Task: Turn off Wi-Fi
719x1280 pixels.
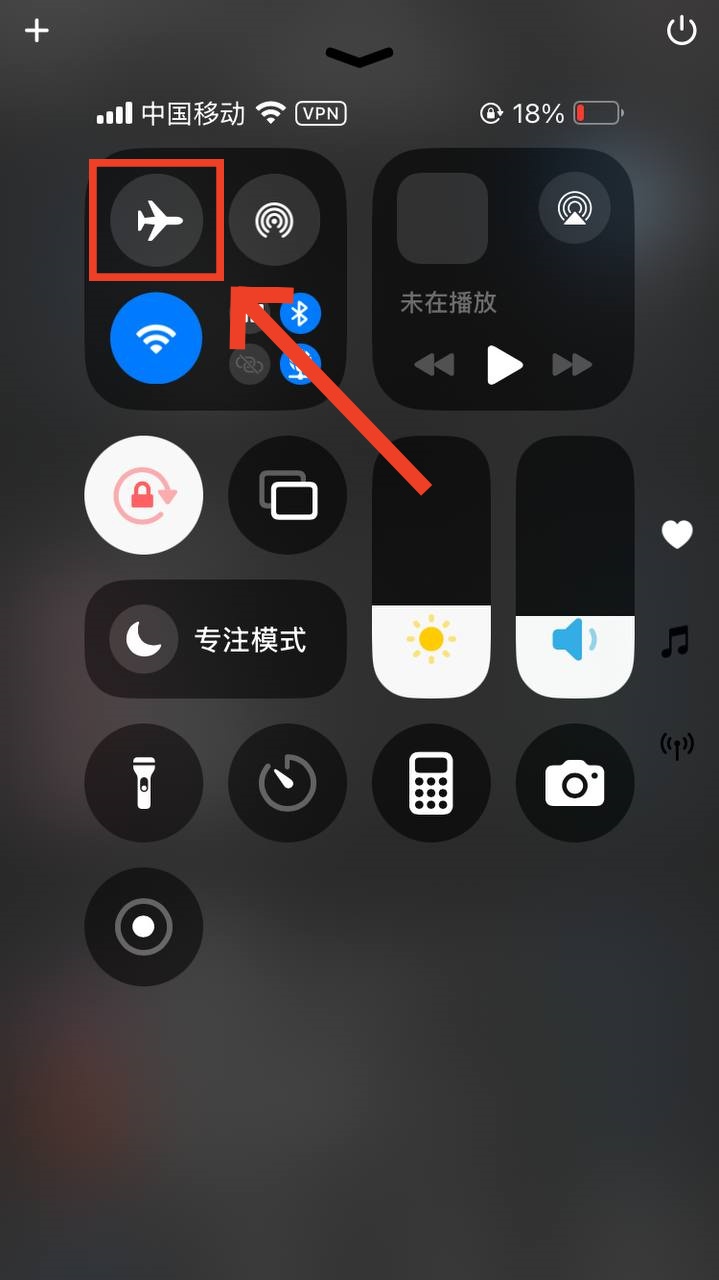Action: pos(156,338)
